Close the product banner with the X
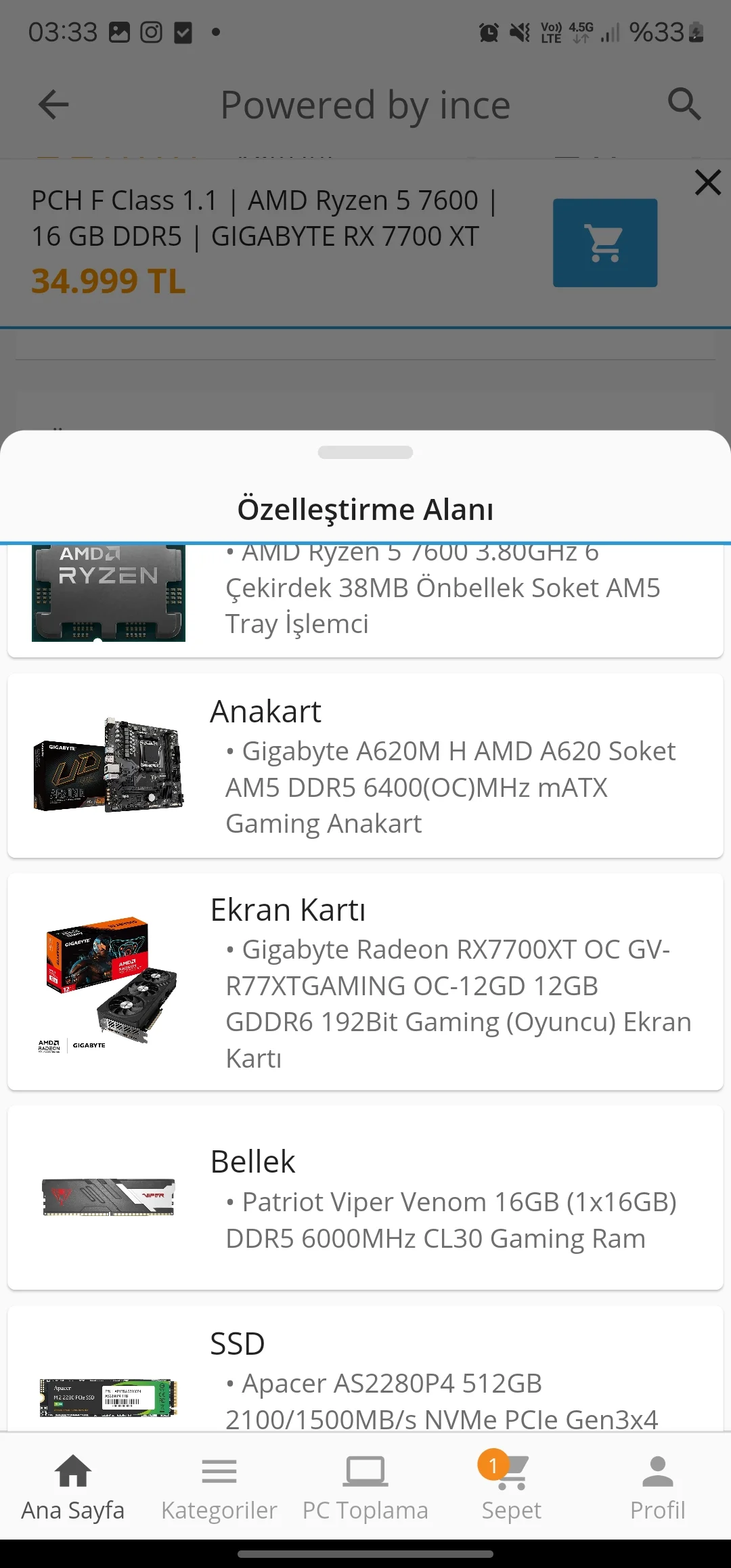 click(707, 183)
